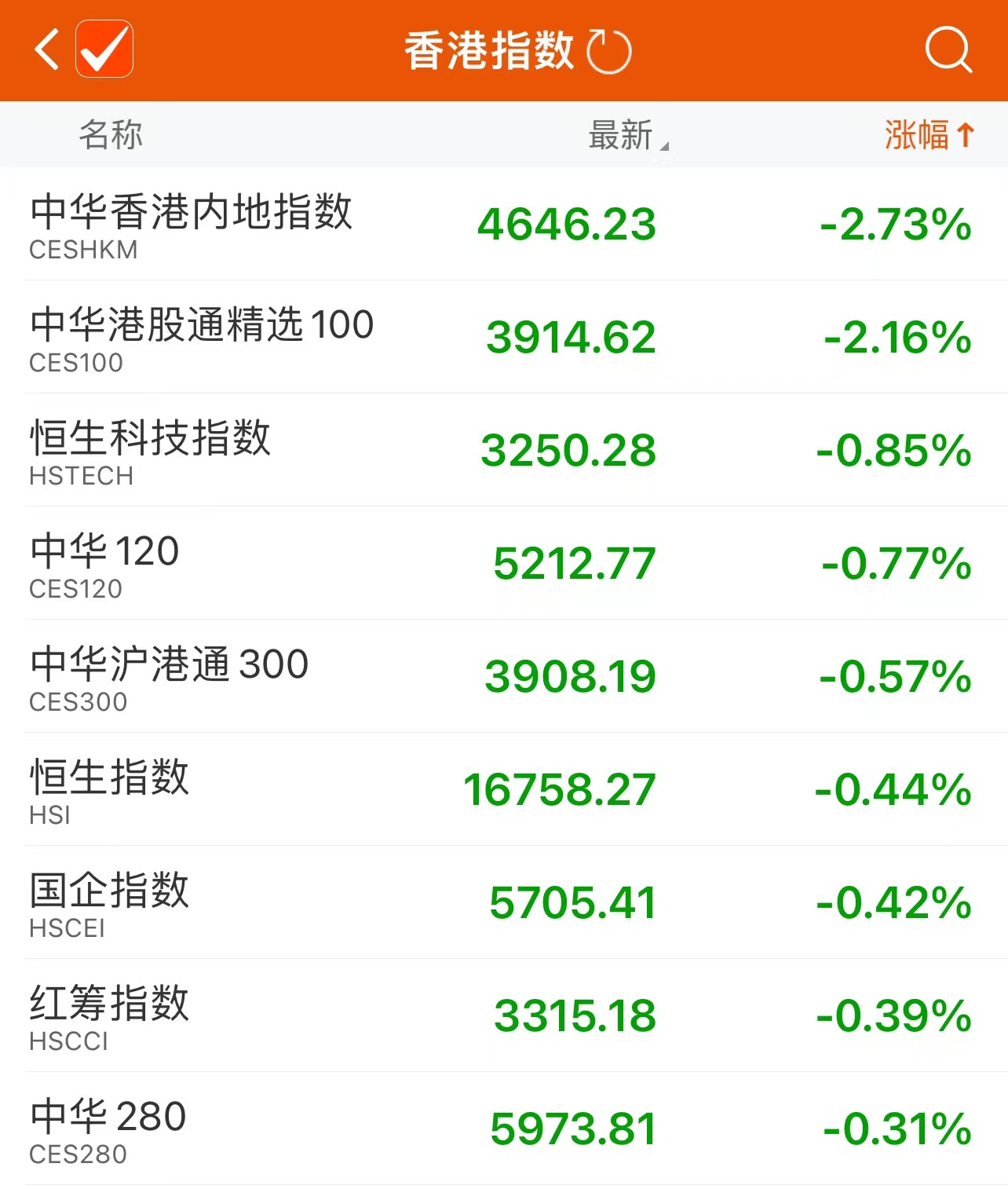Sort the list by 最新 price
This screenshot has width=1008, height=1189.
coord(627,135)
